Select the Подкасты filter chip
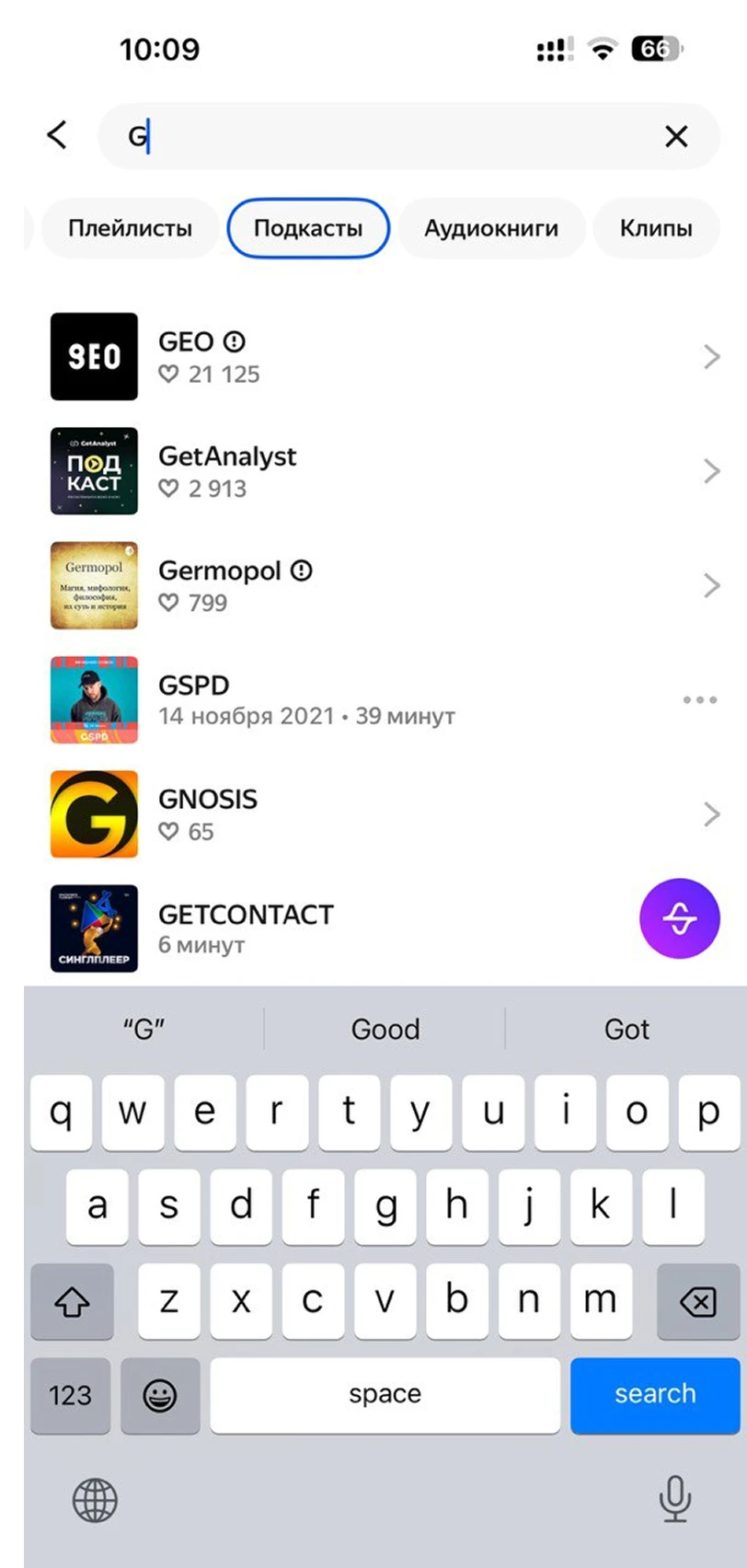747x1568 pixels. pyautogui.click(x=308, y=228)
